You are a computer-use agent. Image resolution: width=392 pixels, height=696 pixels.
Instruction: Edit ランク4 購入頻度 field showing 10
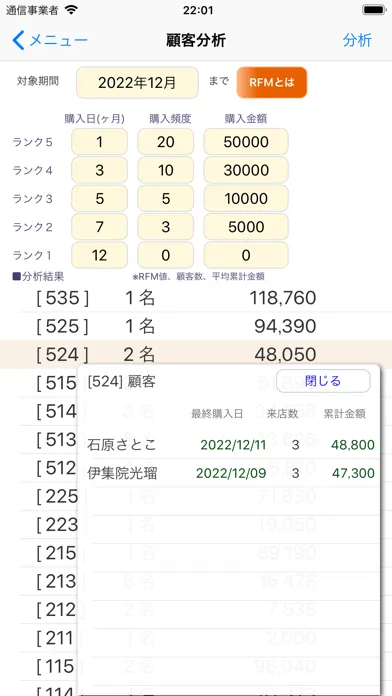[166, 170]
